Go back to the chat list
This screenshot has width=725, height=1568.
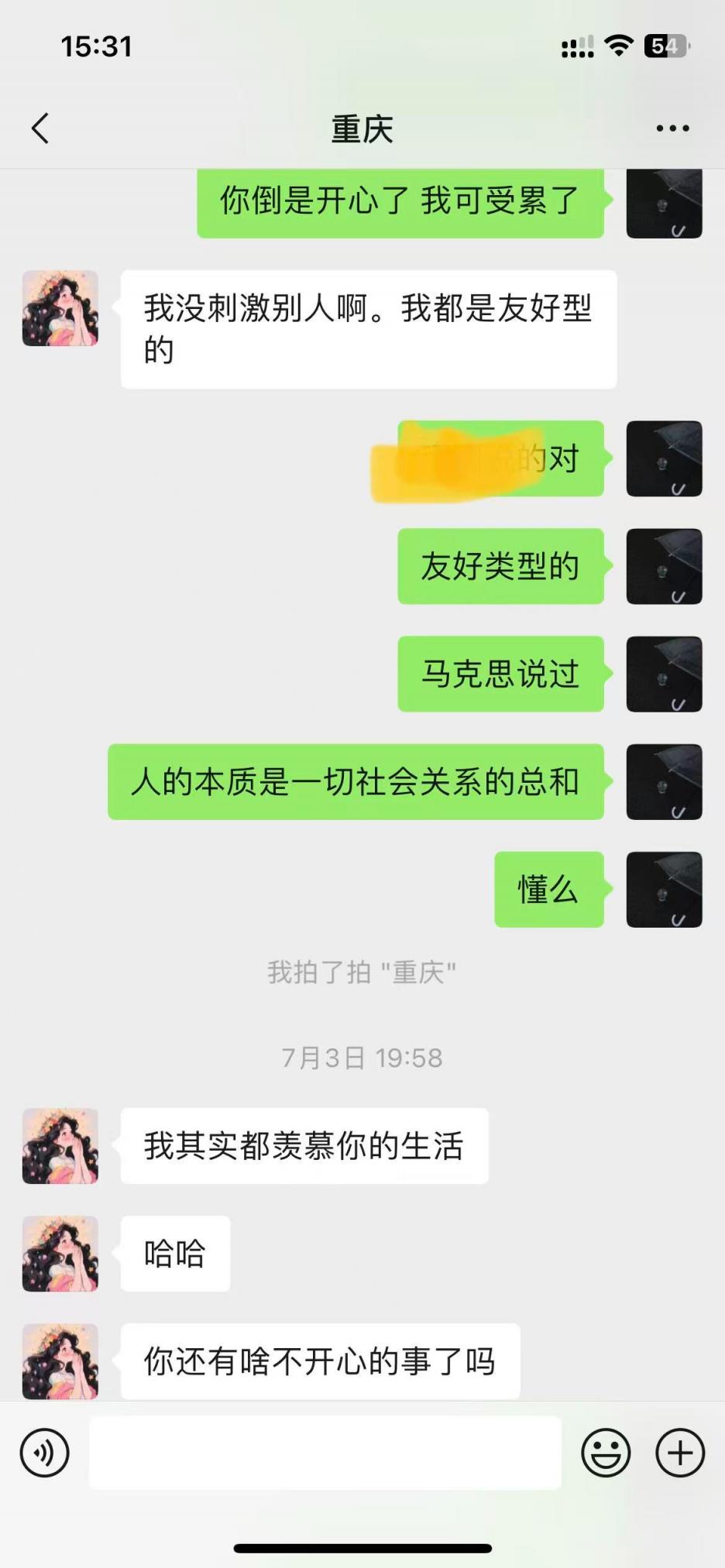coord(40,129)
